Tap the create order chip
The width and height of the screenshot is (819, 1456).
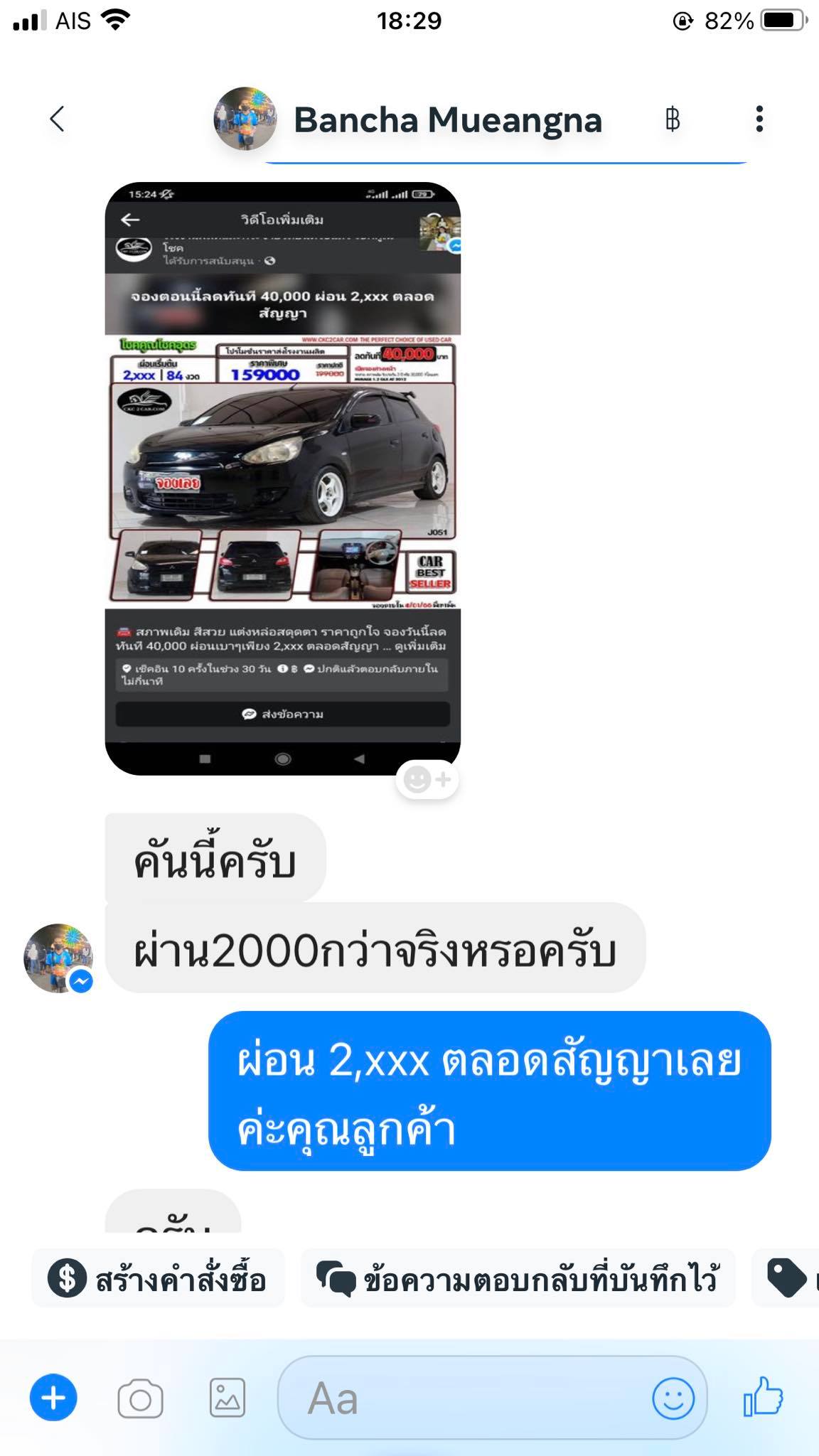pos(158,1280)
